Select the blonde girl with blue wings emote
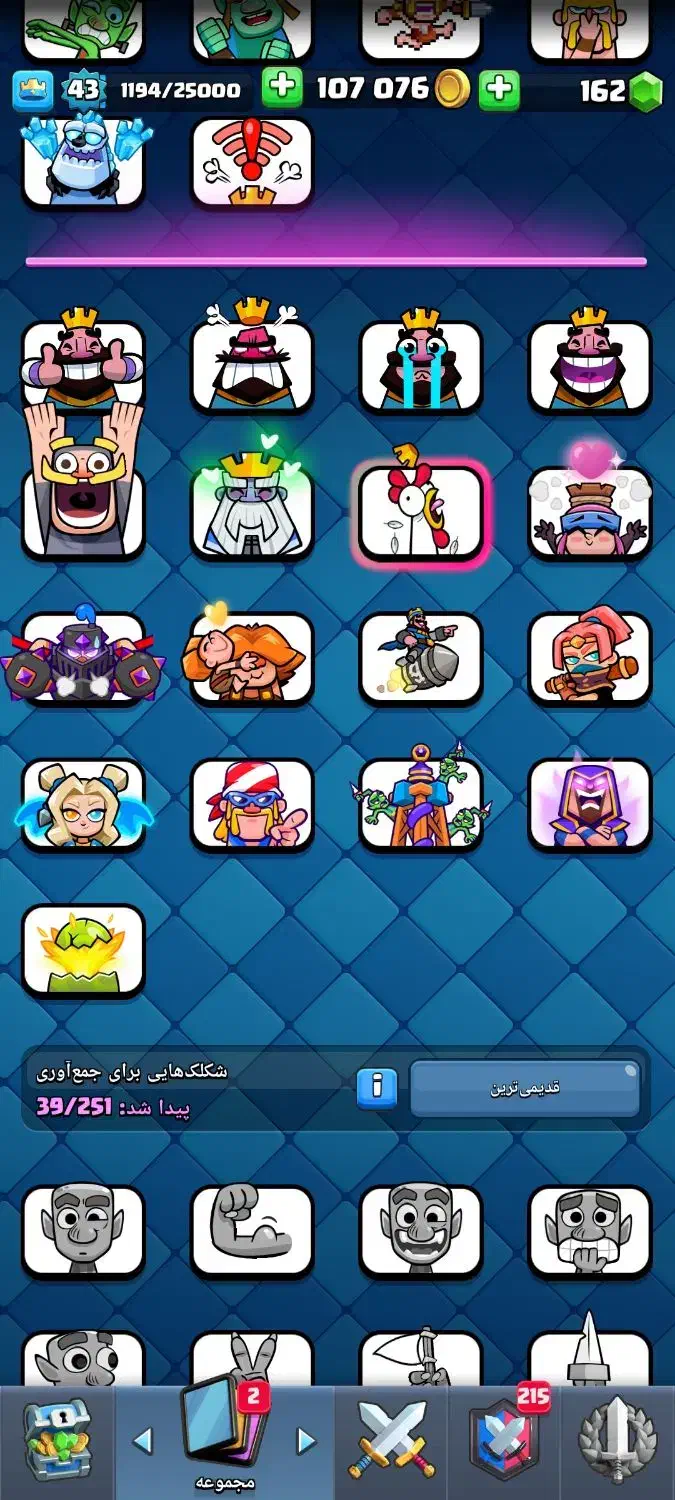675x1500 pixels. point(83,803)
